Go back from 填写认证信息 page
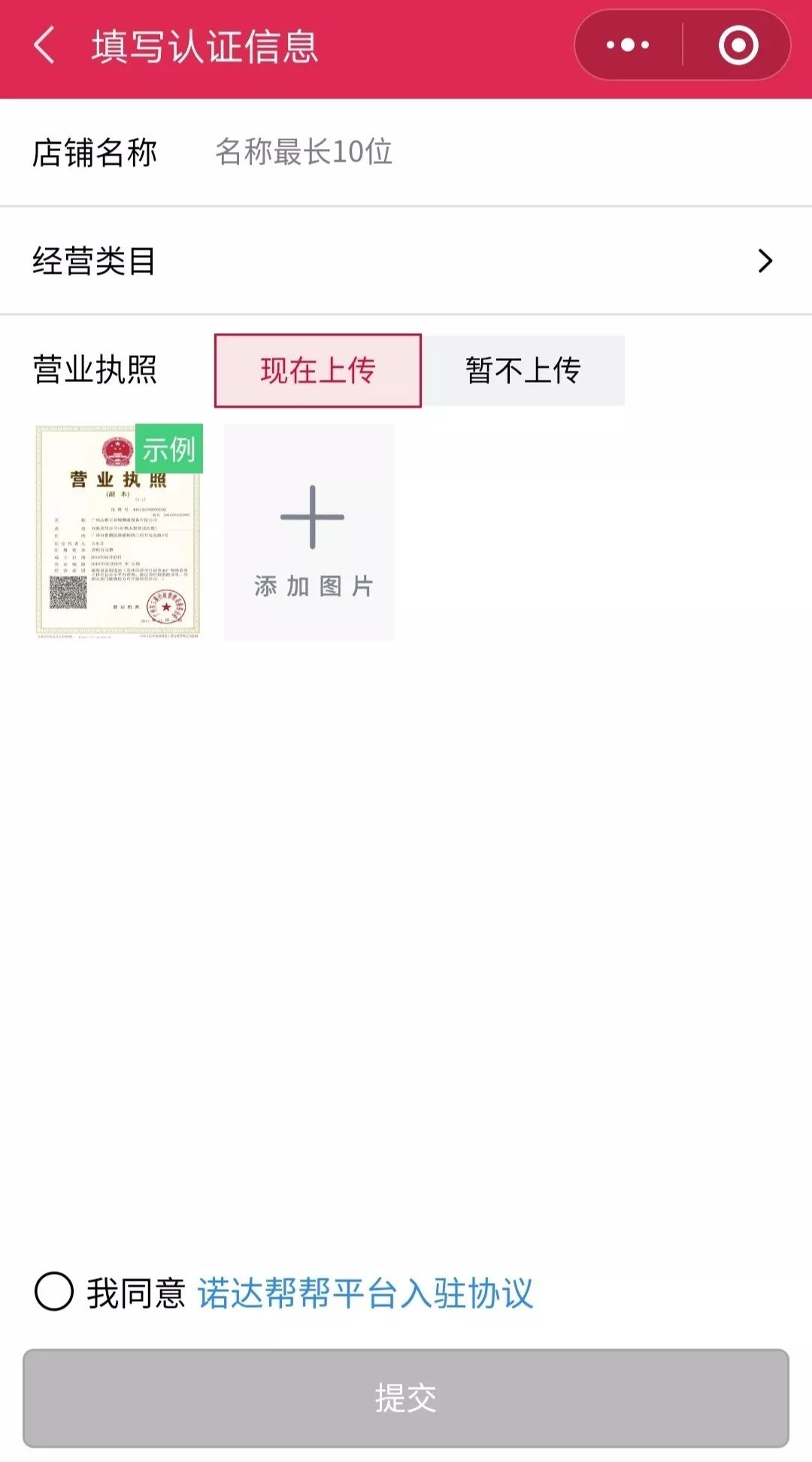 pyautogui.click(x=45, y=46)
